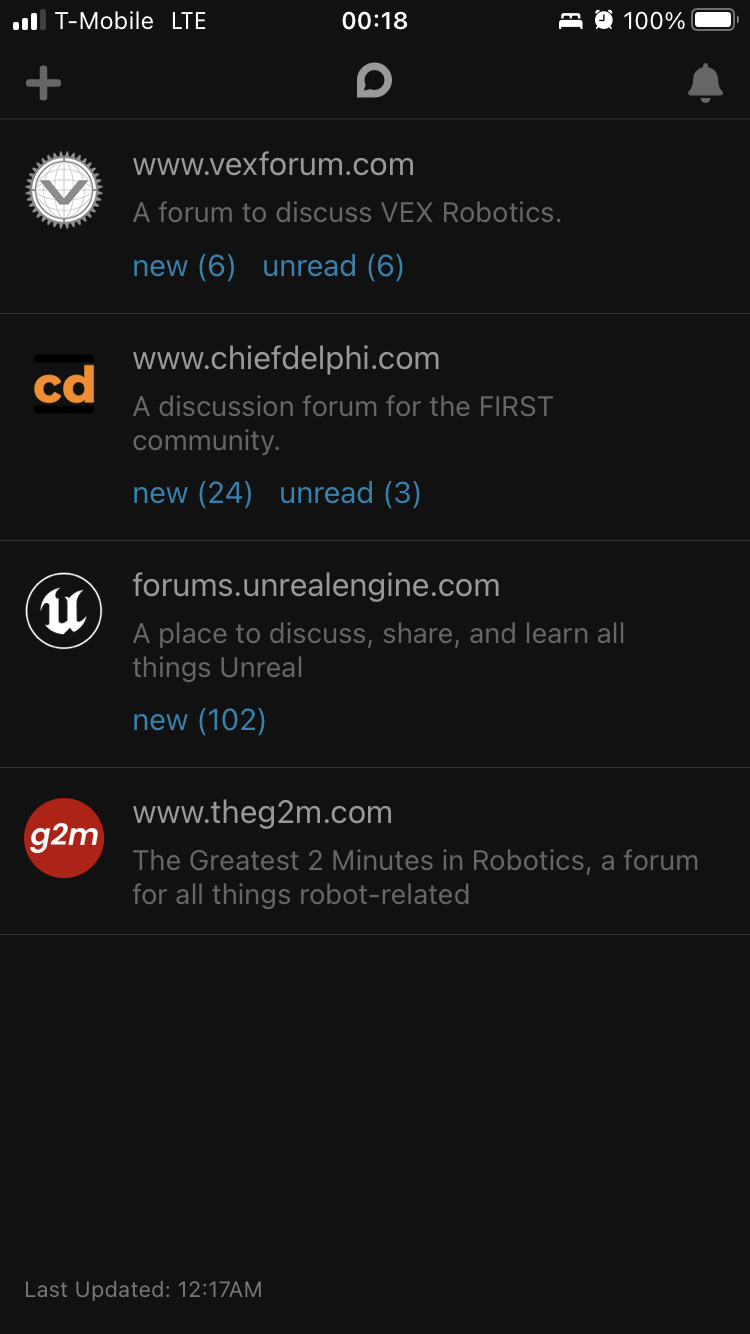Open the www.theg2m.com forum

point(375,852)
